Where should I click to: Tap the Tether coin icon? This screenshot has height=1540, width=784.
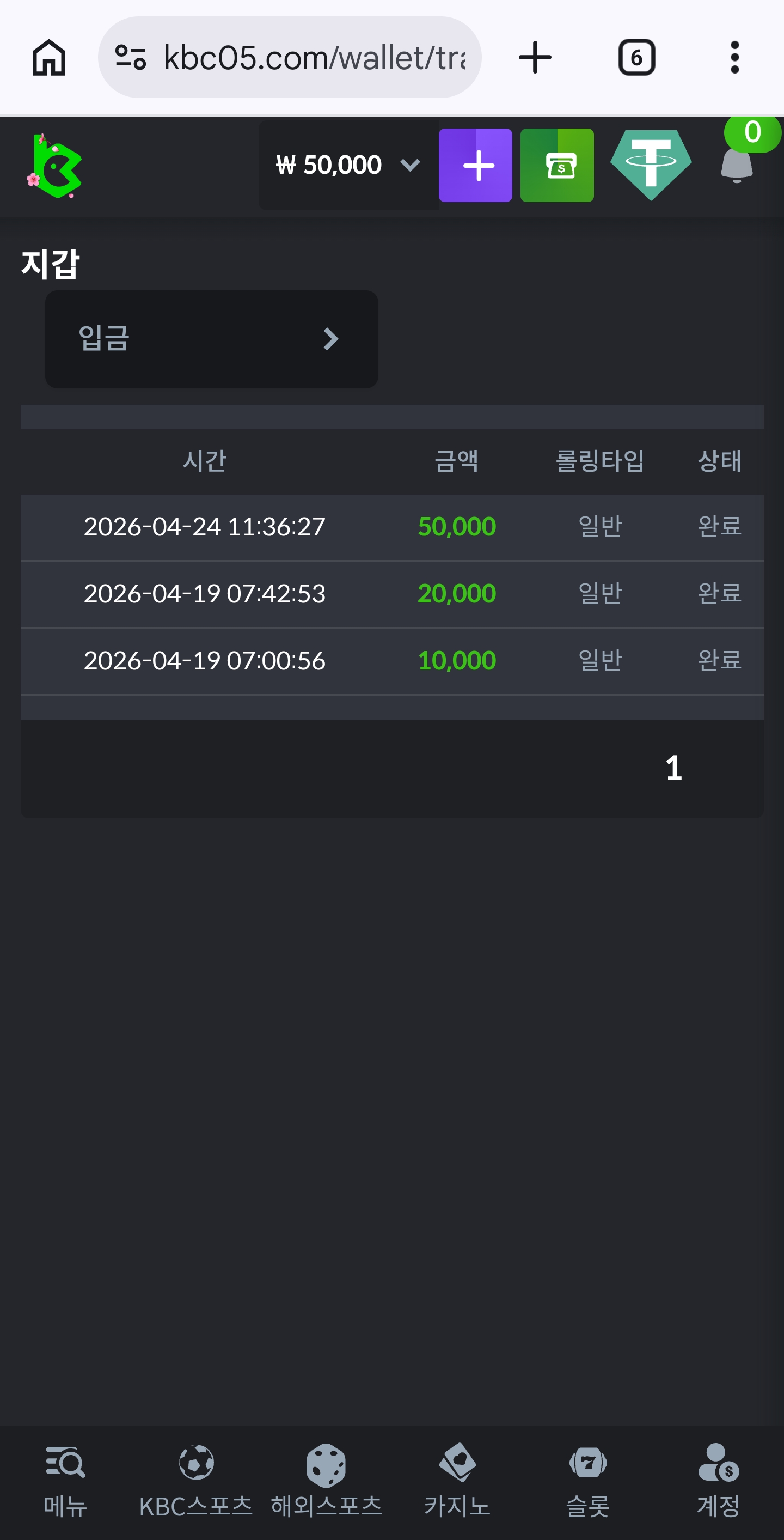(x=651, y=165)
